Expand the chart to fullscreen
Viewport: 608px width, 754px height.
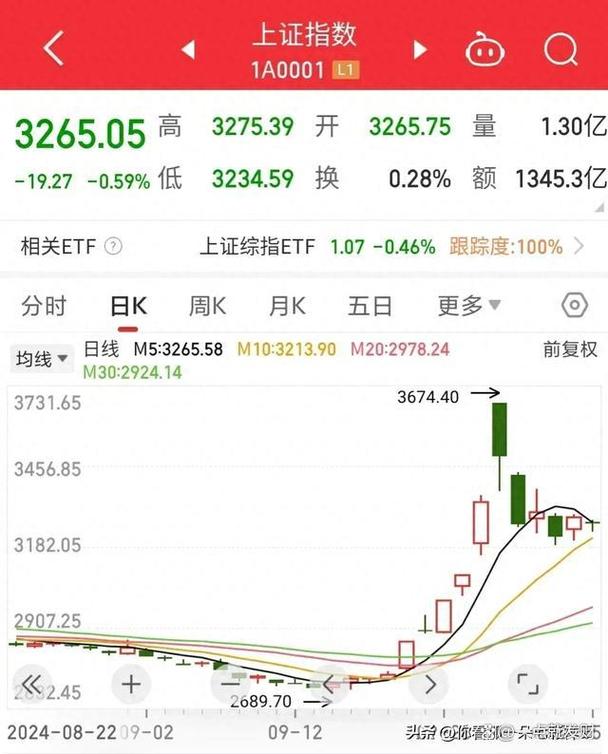point(527,684)
